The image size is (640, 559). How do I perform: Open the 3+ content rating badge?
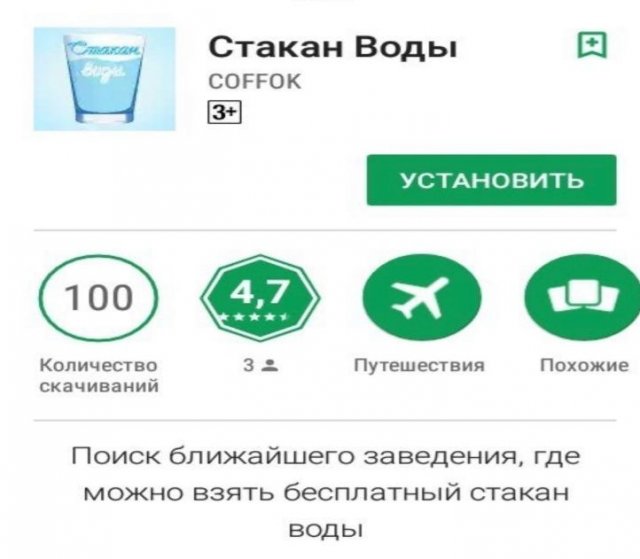point(224,113)
